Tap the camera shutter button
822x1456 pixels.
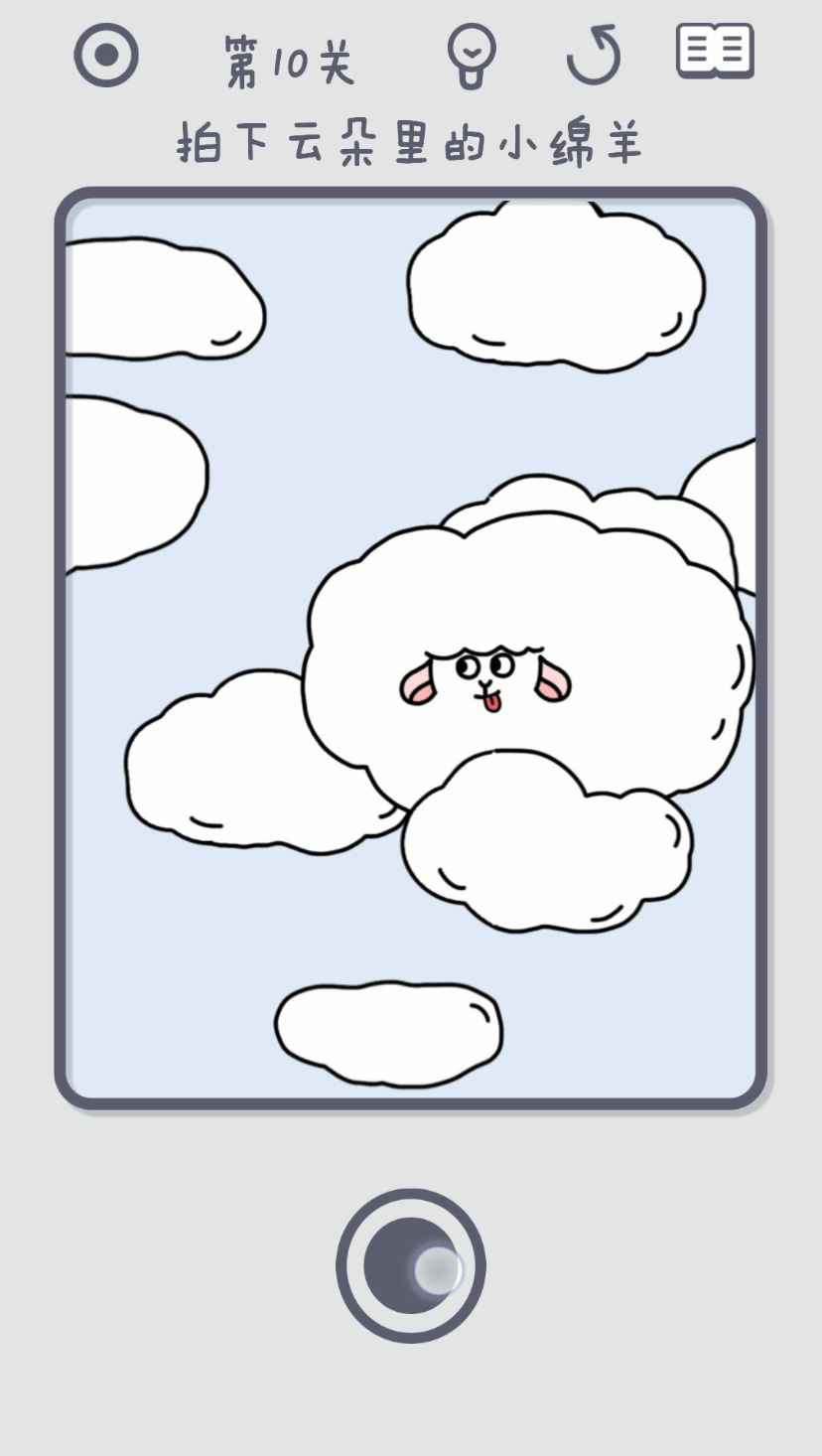tap(411, 1266)
